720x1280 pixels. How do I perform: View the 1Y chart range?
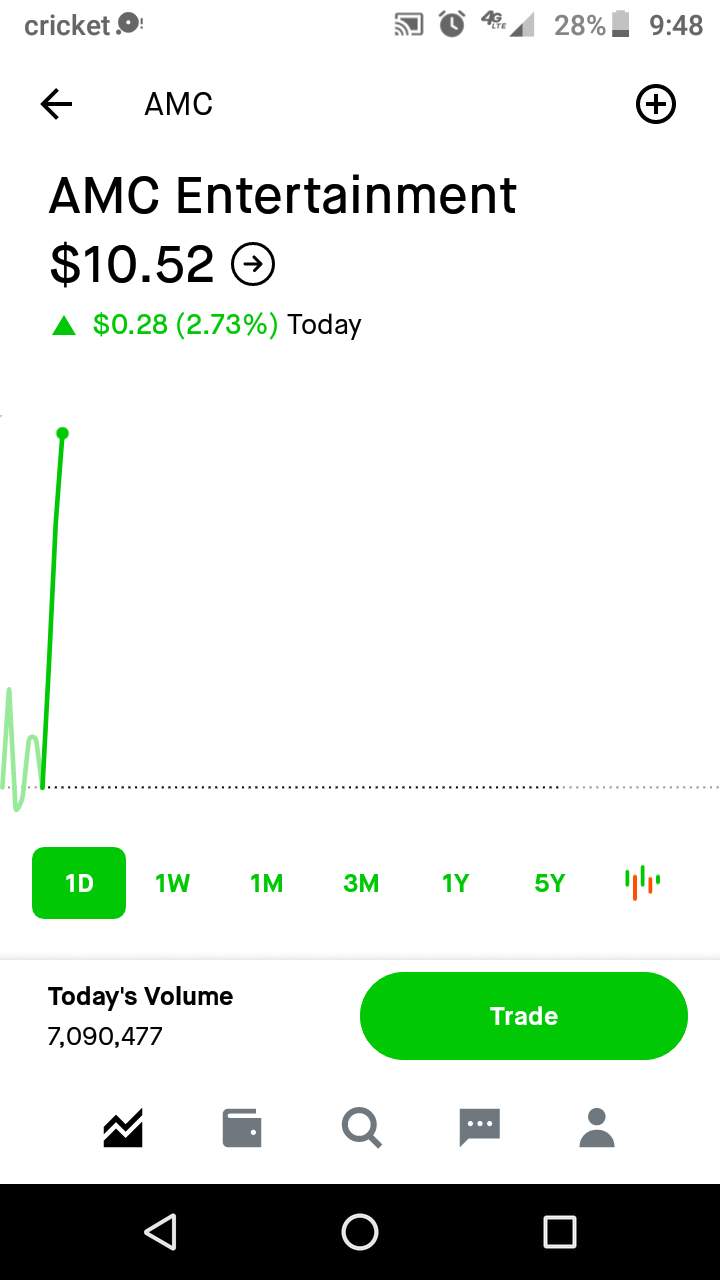tap(455, 883)
